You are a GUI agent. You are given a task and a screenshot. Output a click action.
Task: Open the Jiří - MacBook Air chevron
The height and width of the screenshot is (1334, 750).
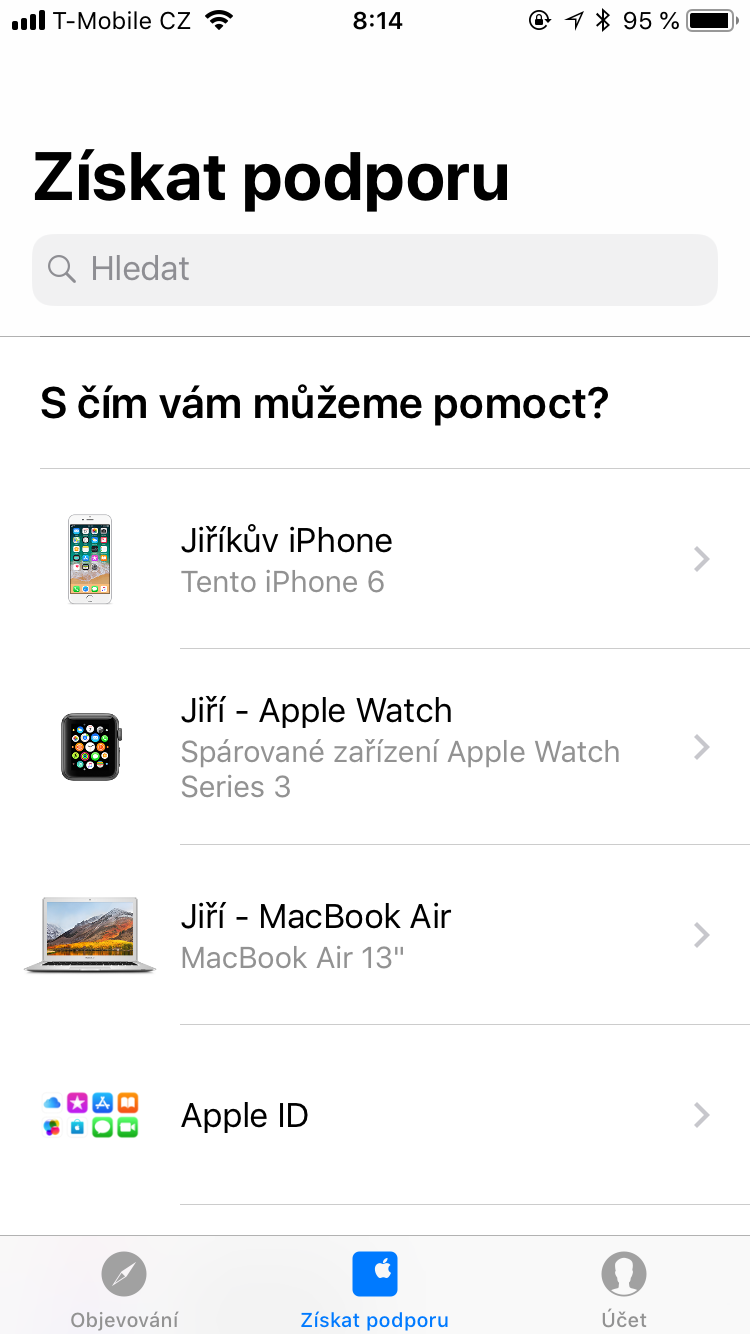pyautogui.click(x=701, y=934)
